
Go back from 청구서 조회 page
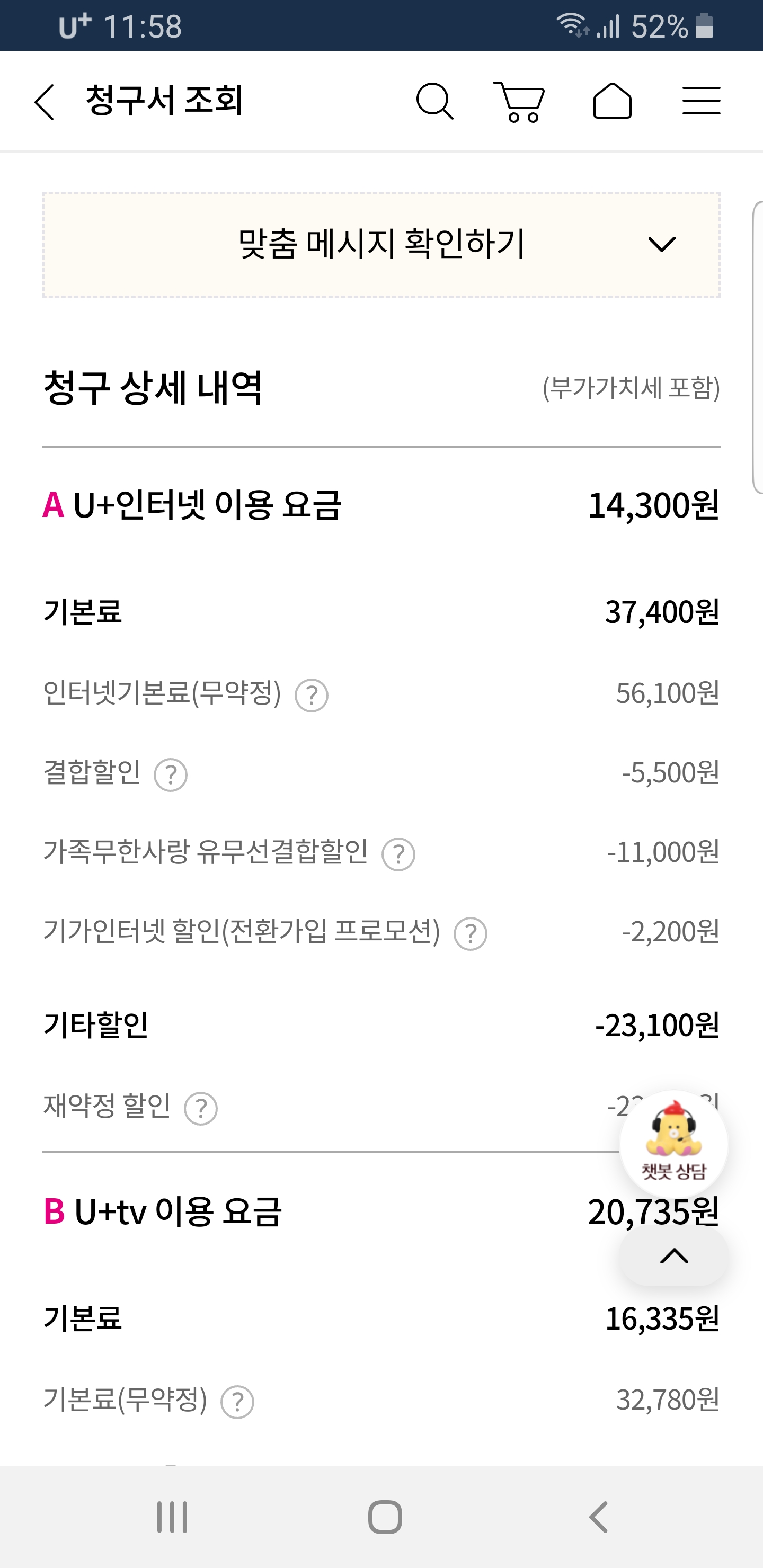click(45, 102)
